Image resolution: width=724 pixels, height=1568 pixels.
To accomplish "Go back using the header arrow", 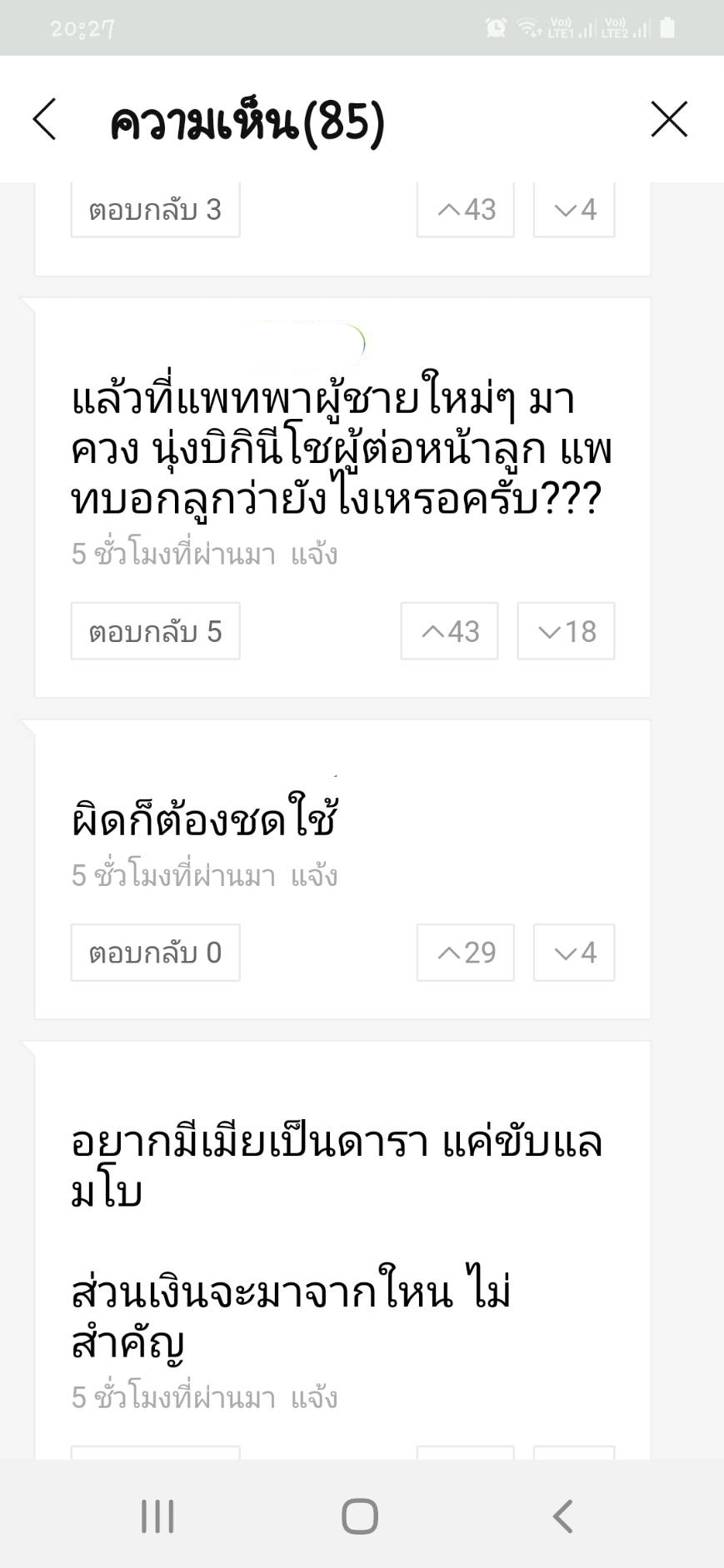I will pyautogui.click(x=44, y=119).
